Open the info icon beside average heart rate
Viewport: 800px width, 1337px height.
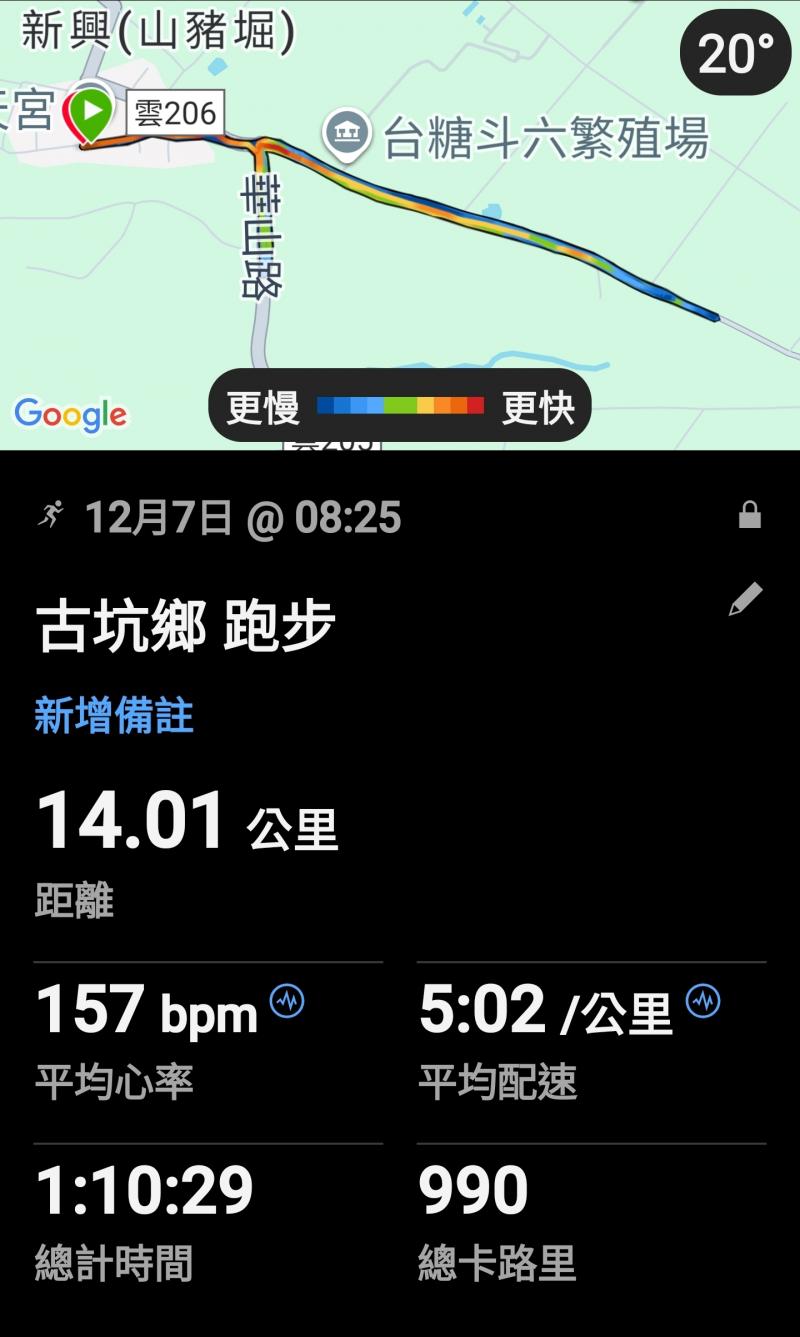point(287,1000)
